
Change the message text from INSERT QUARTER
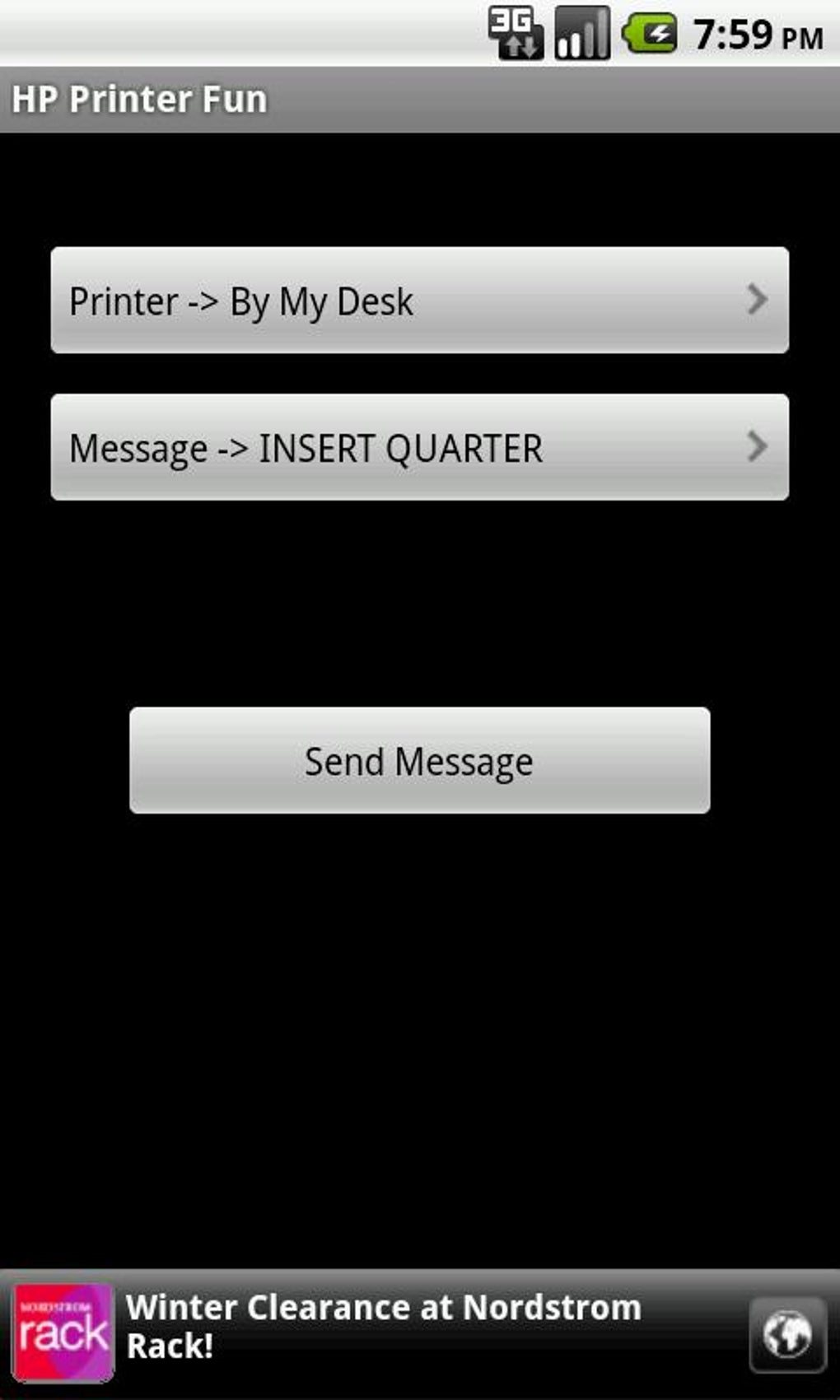click(420, 447)
